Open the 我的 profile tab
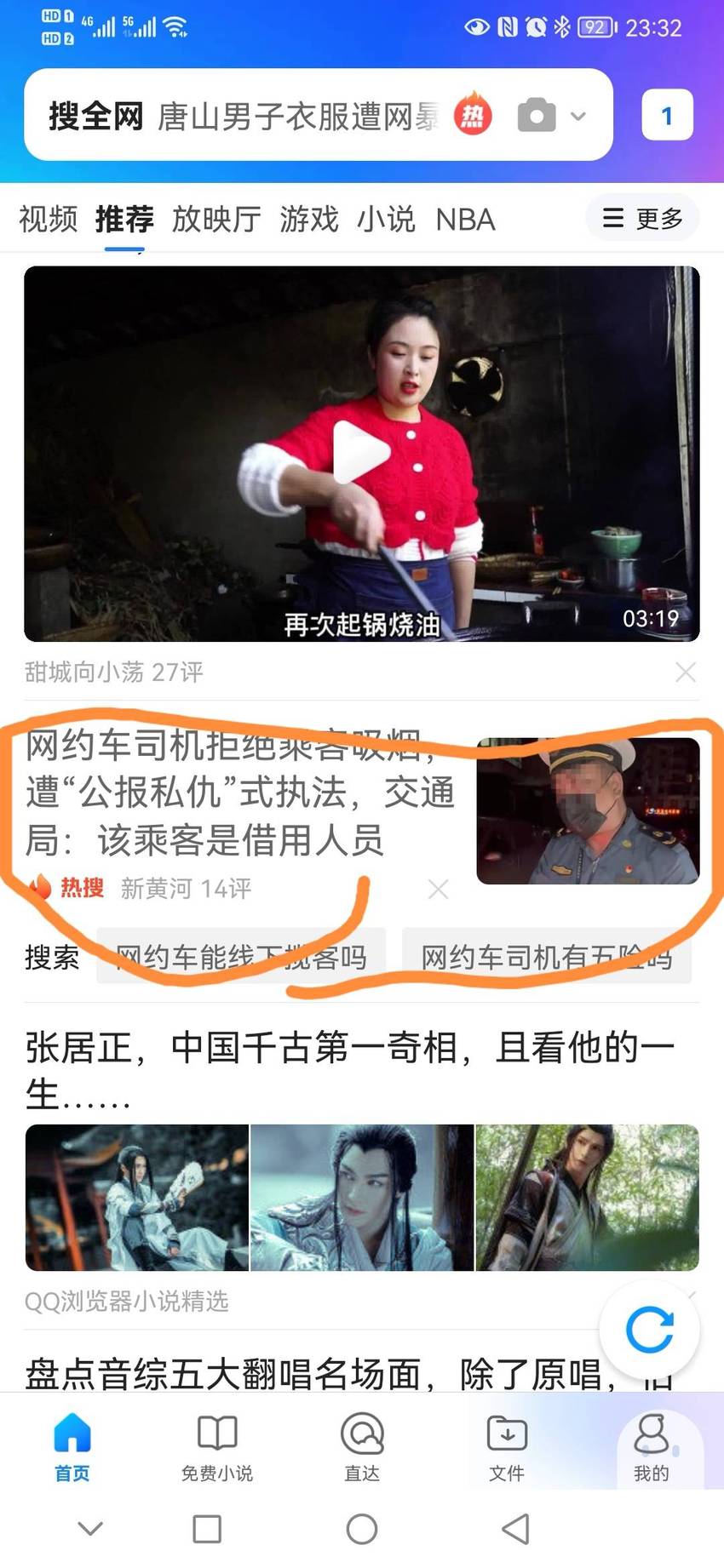This screenshot has height=1568, width=724. [x=652, y=1447]
